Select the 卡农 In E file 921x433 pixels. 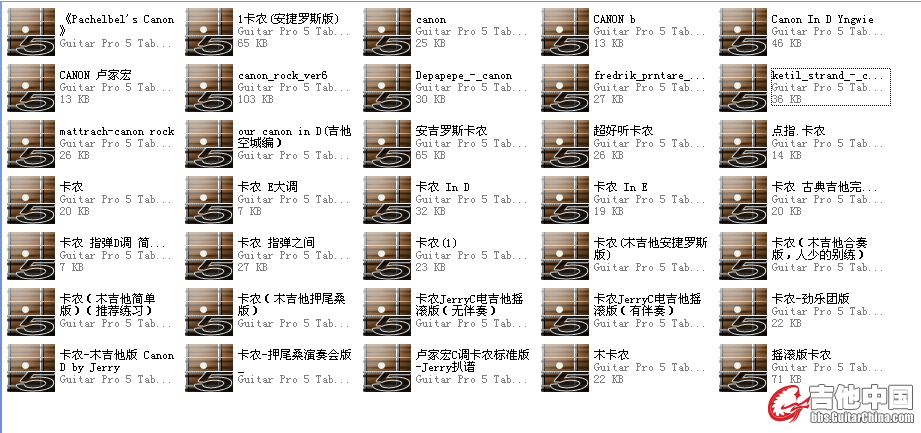tap(565, 200)
